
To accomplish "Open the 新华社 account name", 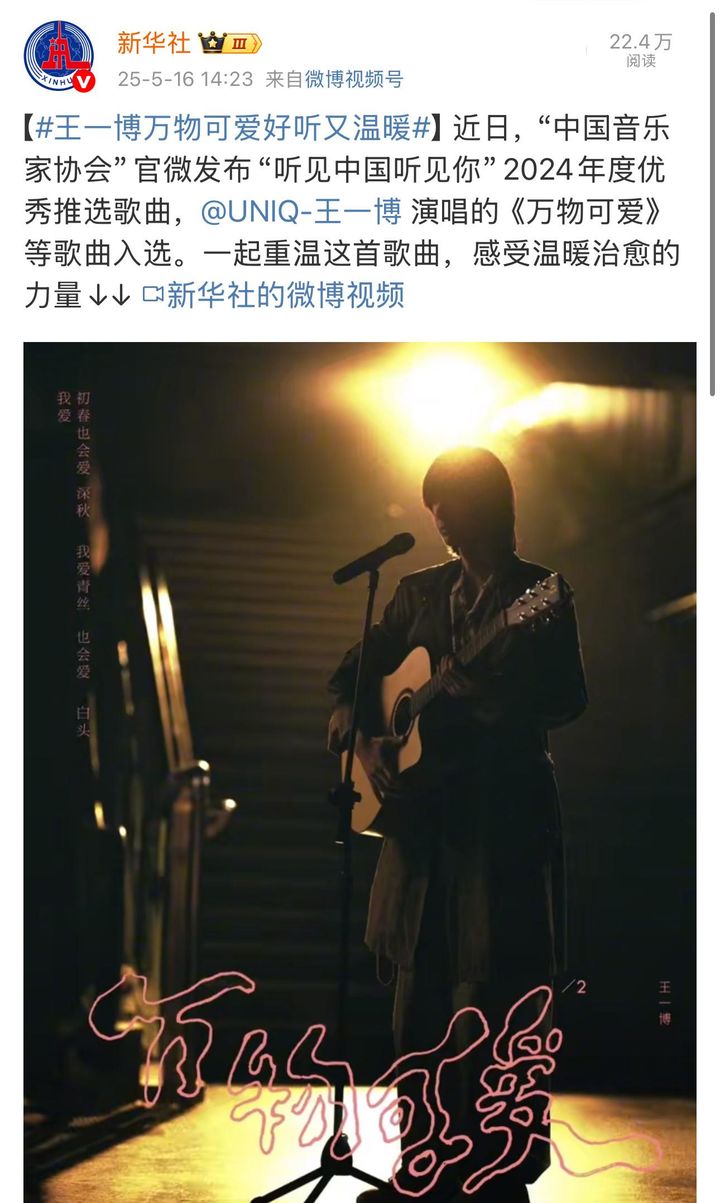I will (153, 43).
